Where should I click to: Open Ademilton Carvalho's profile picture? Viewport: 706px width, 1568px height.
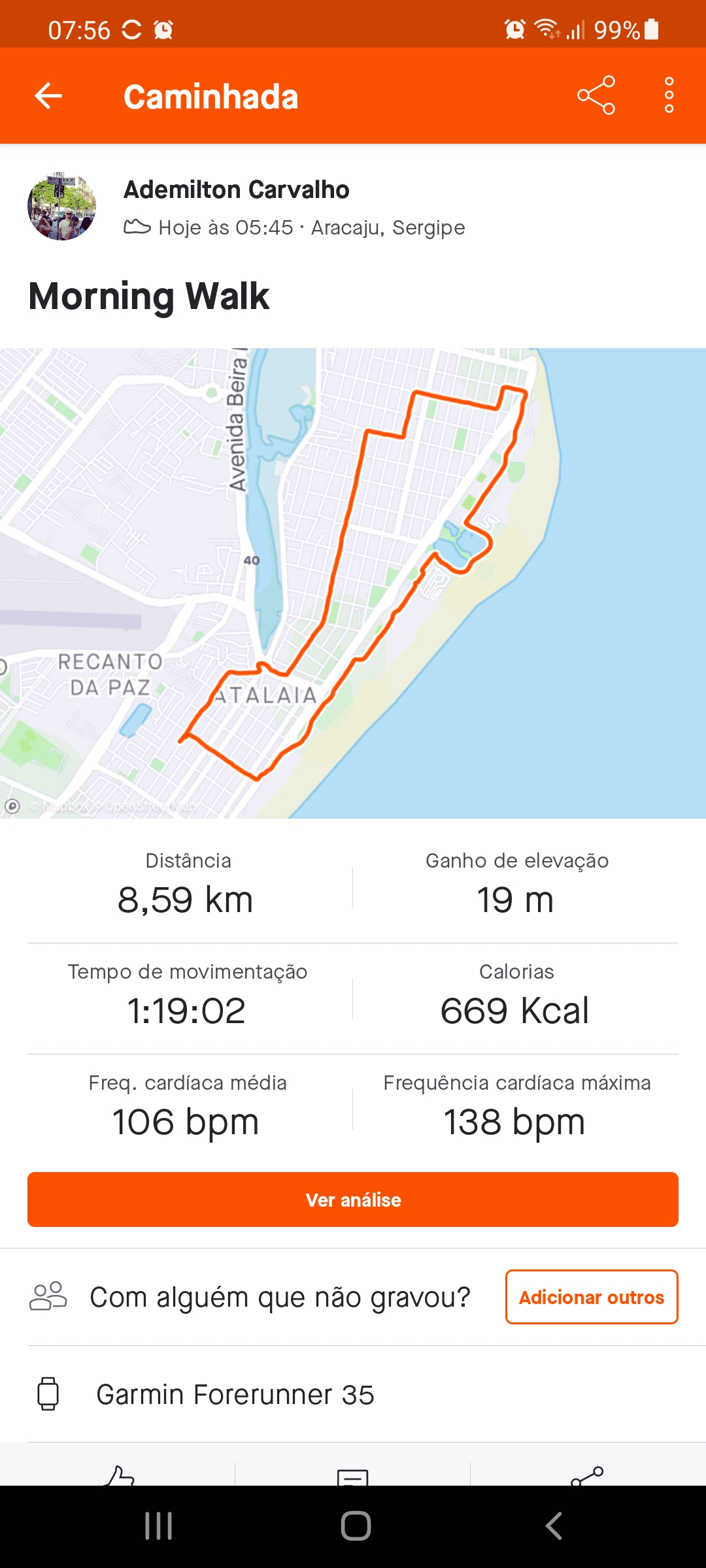point(61,206)
